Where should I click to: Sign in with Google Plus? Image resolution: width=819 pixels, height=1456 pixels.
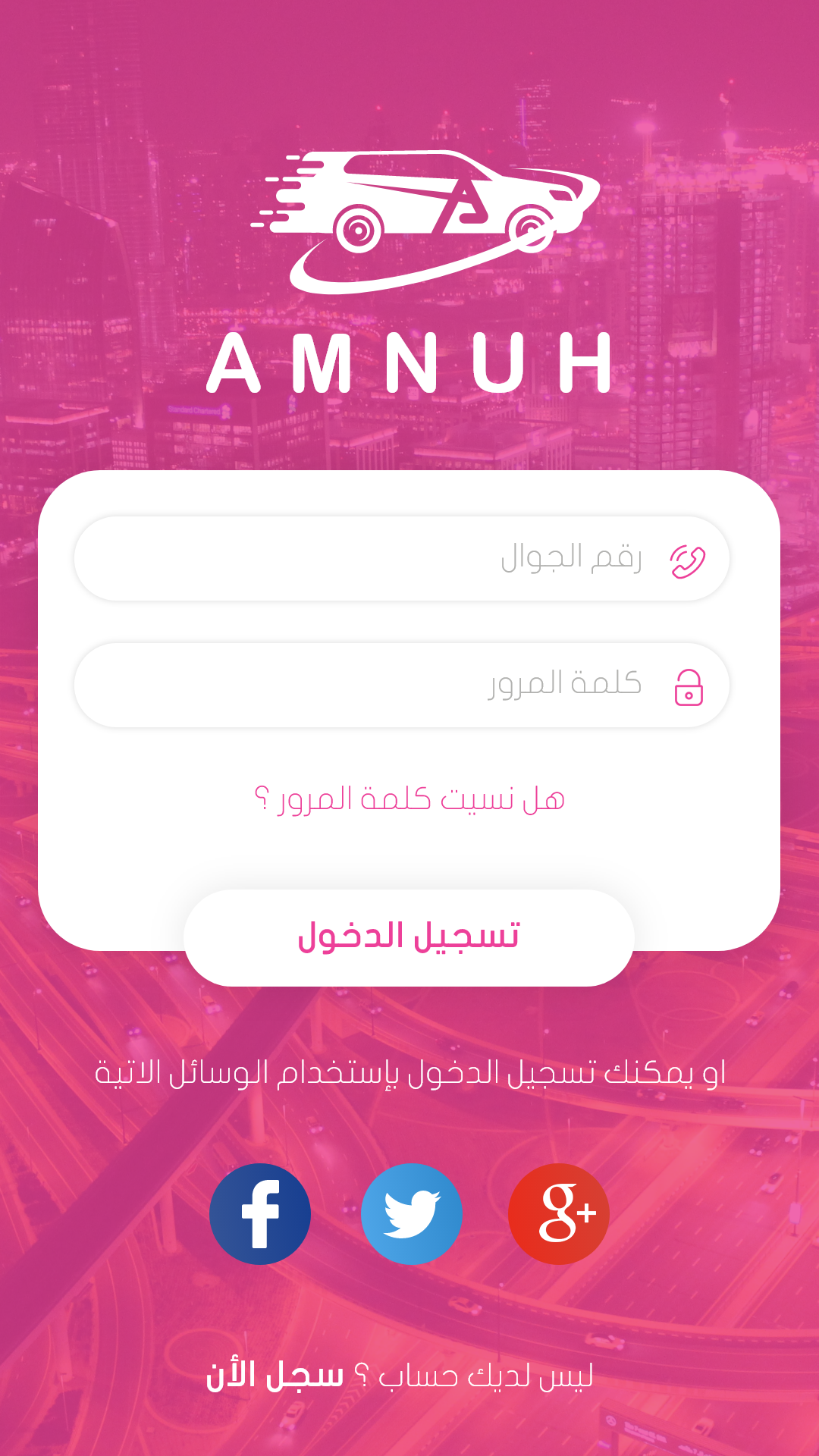(559, 1214)
